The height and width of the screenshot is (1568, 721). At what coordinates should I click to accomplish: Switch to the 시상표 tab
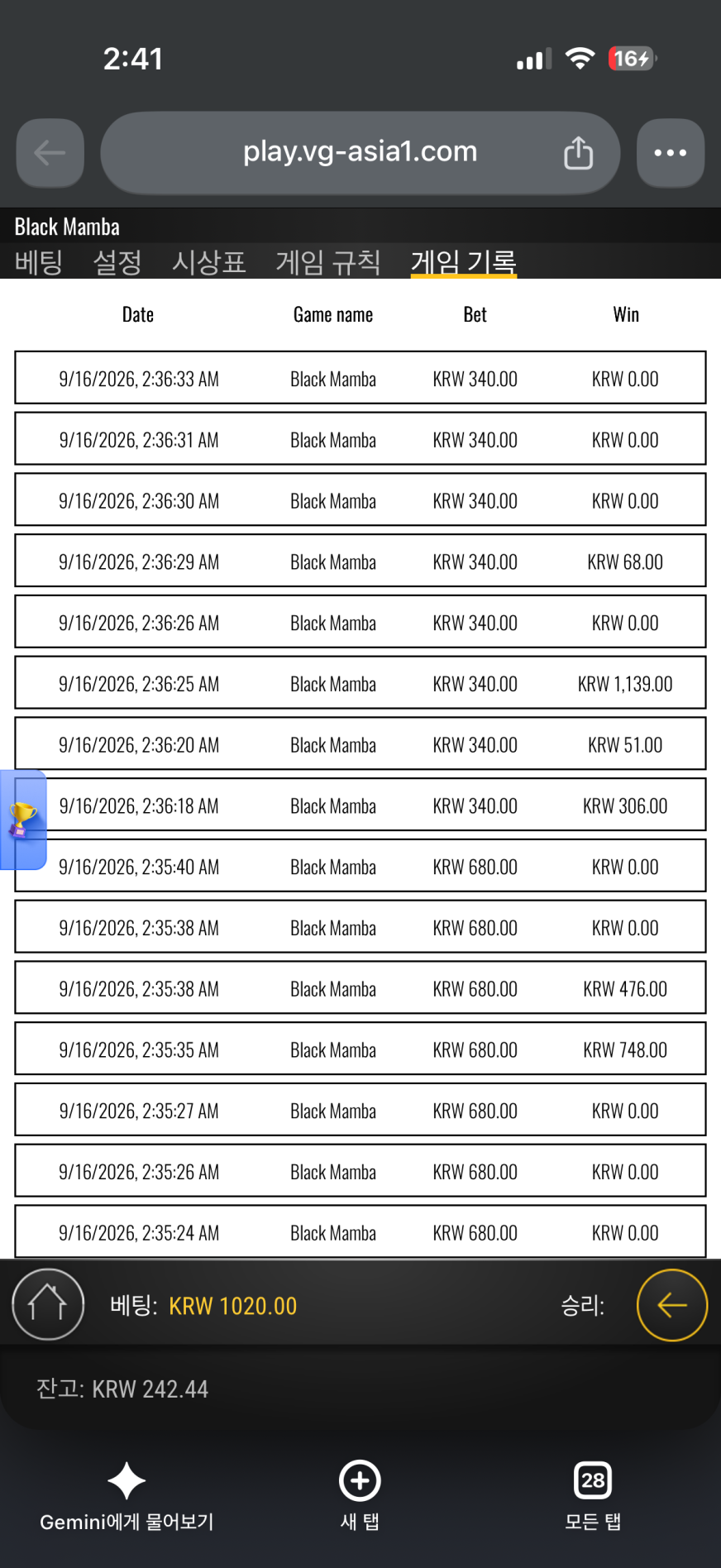pos(208,262)
